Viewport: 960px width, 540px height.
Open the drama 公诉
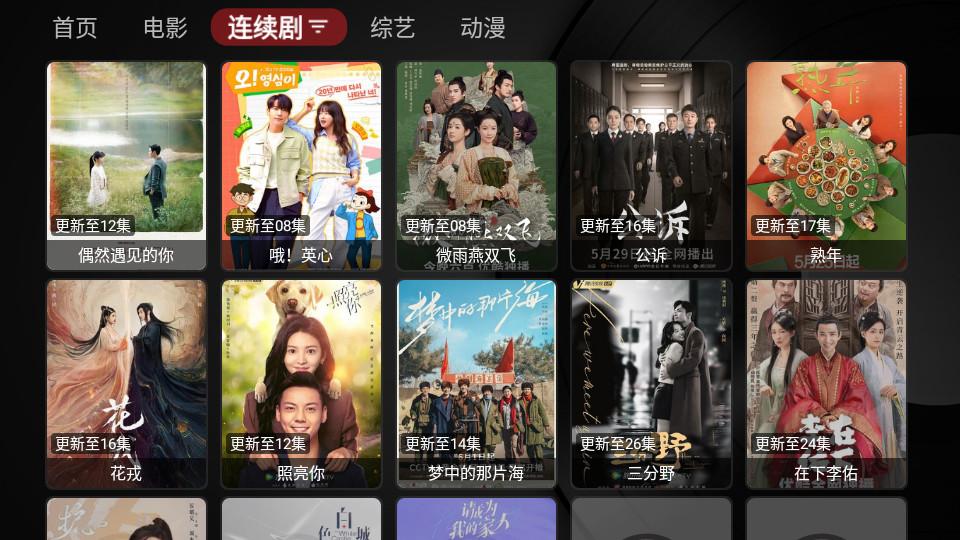pos(651,166)
